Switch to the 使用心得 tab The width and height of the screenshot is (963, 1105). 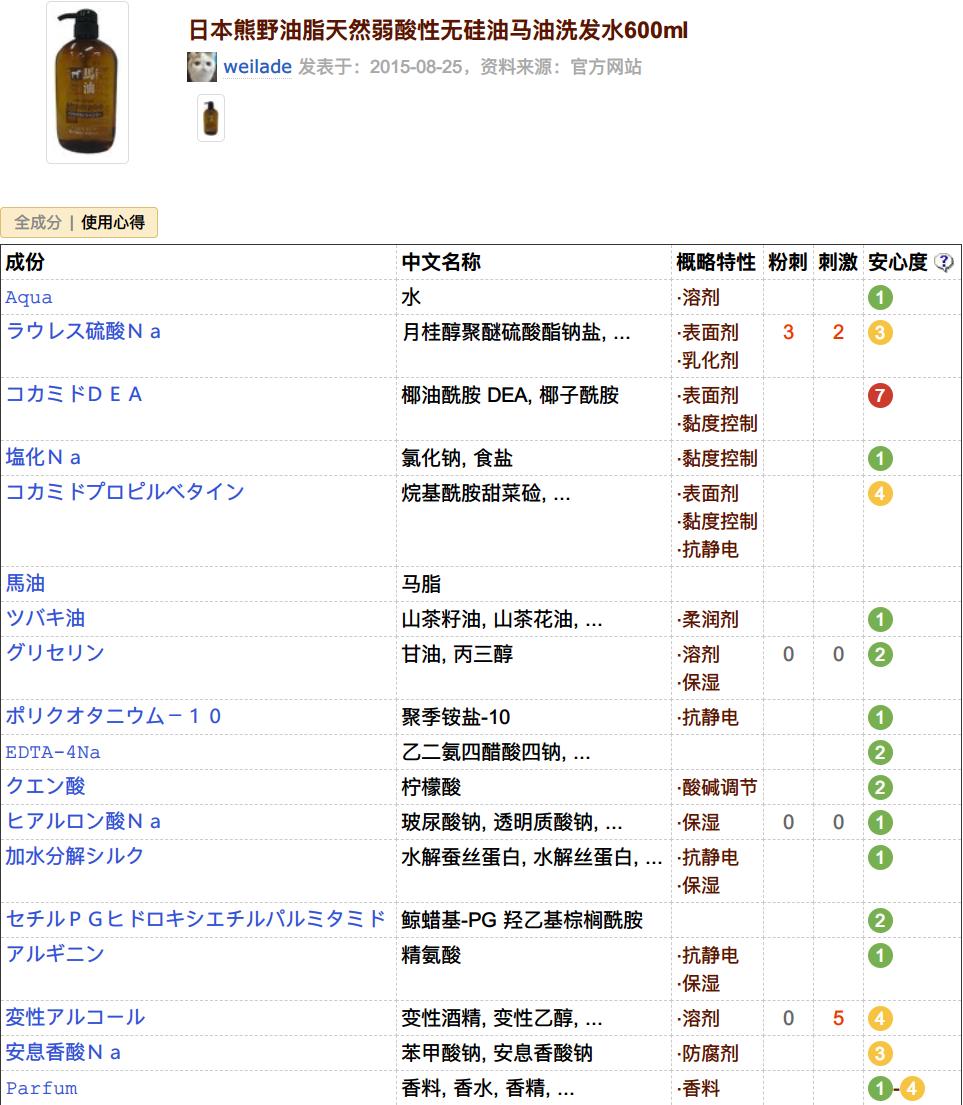(112, 222)
